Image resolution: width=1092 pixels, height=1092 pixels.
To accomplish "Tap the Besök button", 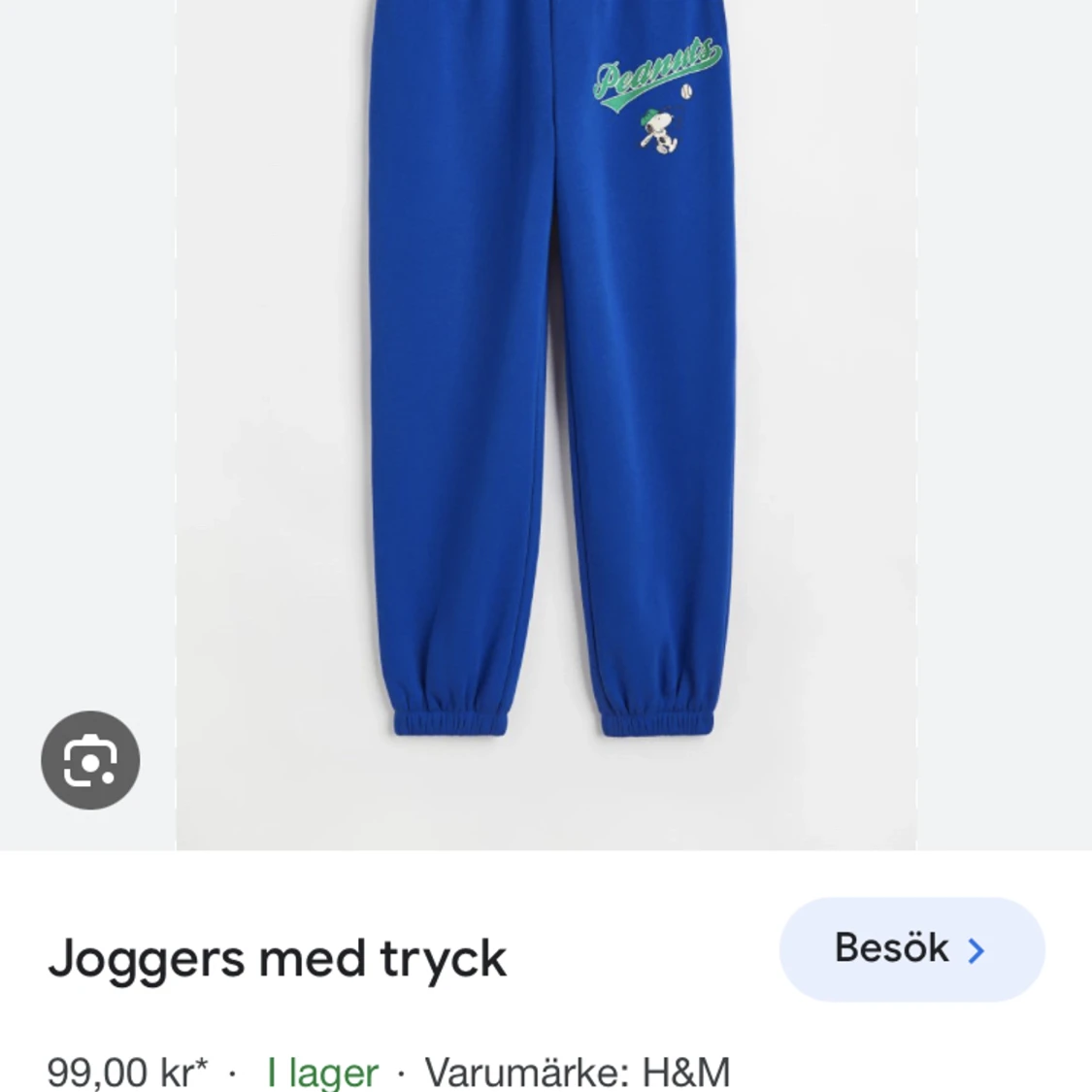I will (911, 949).
